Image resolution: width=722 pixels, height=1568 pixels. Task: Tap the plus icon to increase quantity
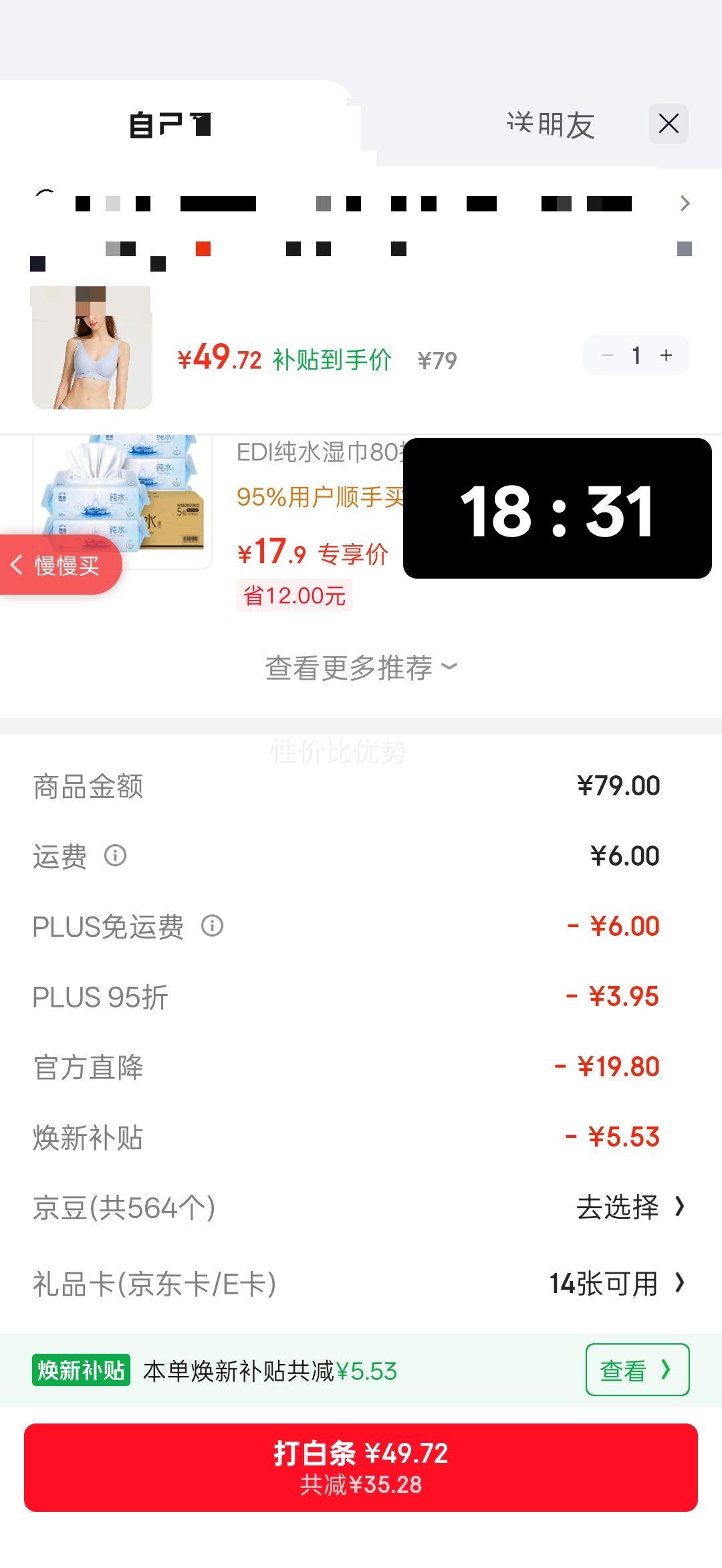pos(666,355)
